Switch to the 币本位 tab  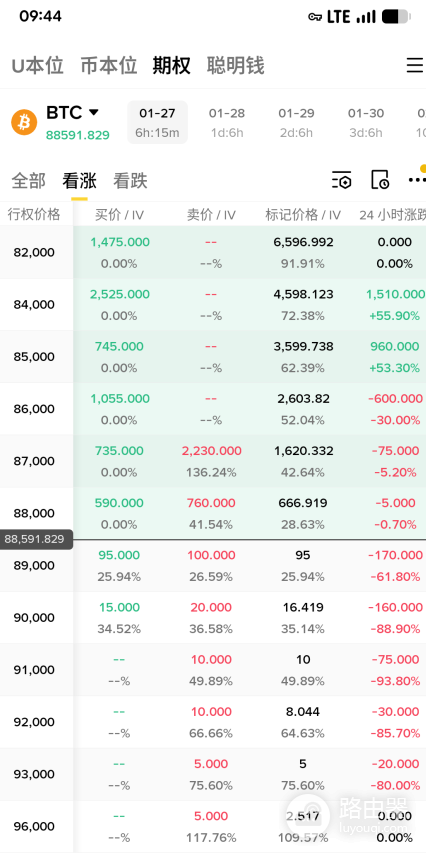pos(109,66)
